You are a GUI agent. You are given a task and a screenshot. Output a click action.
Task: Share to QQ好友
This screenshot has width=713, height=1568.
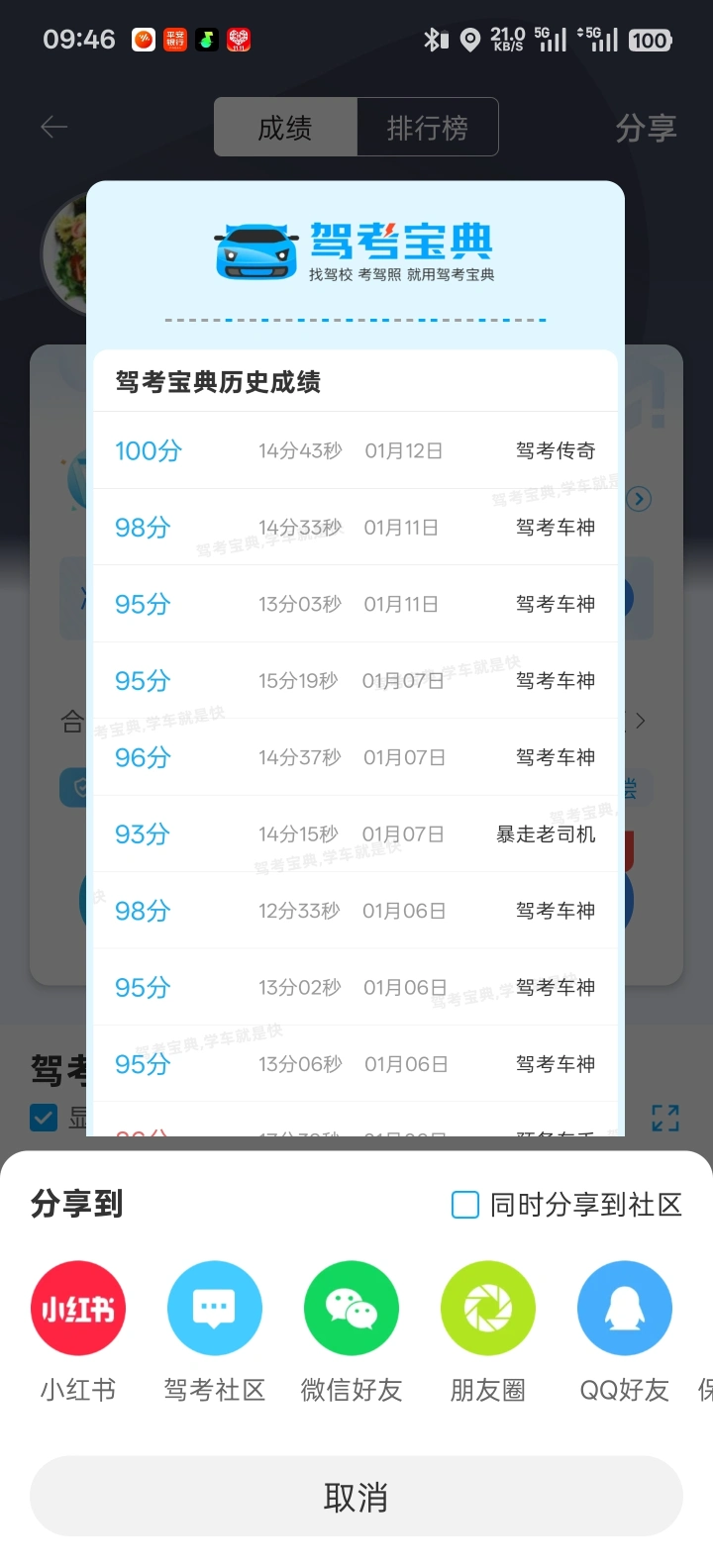(625, 1308)
